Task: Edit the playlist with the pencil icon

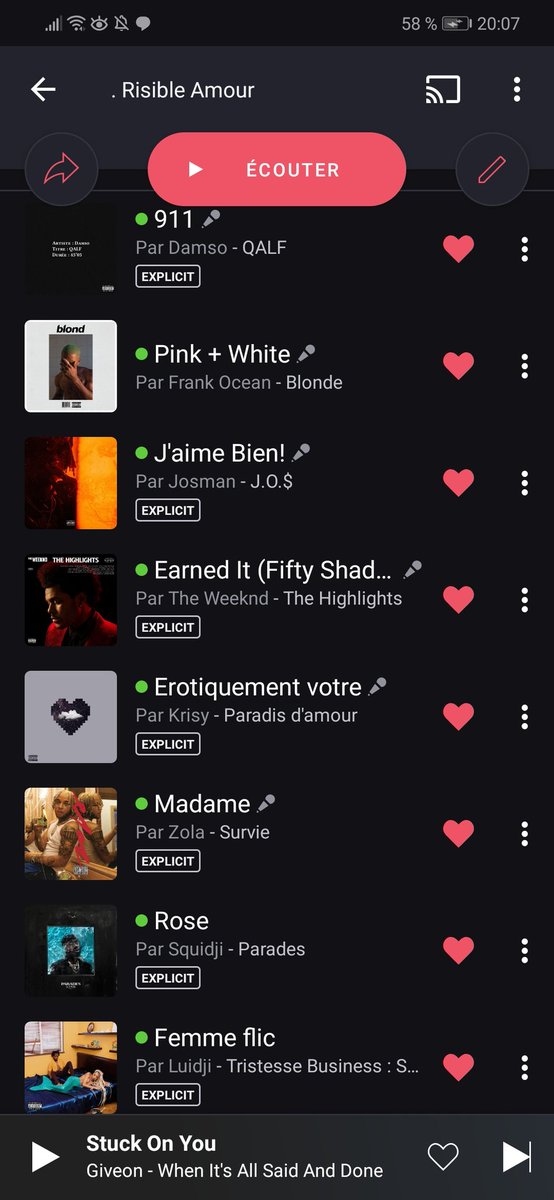Action: tap(492, 169)
